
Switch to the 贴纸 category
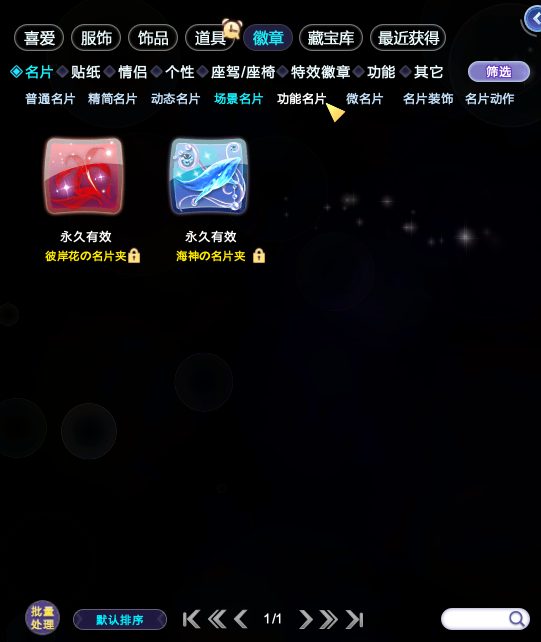click(86, 72)
